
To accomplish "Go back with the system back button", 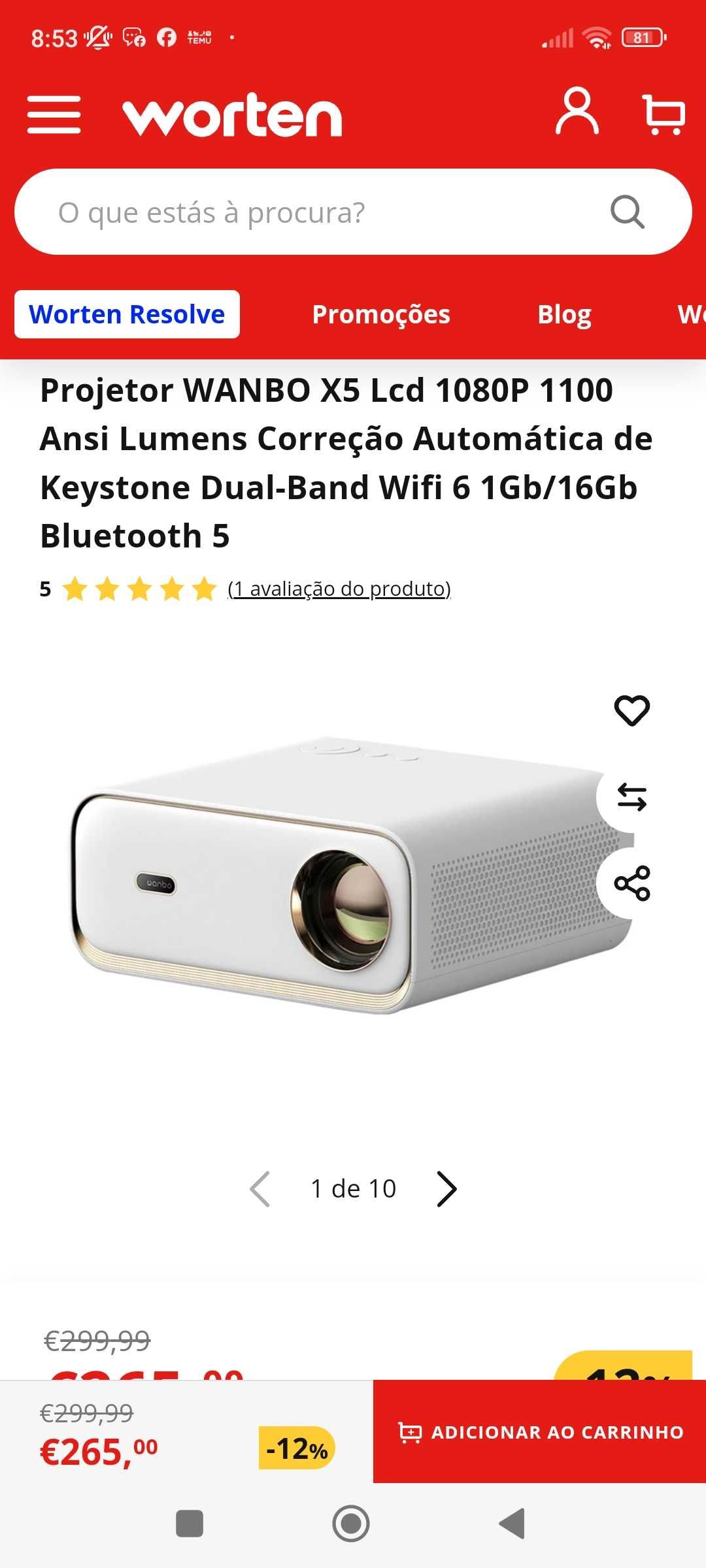I will point(513,1524).
